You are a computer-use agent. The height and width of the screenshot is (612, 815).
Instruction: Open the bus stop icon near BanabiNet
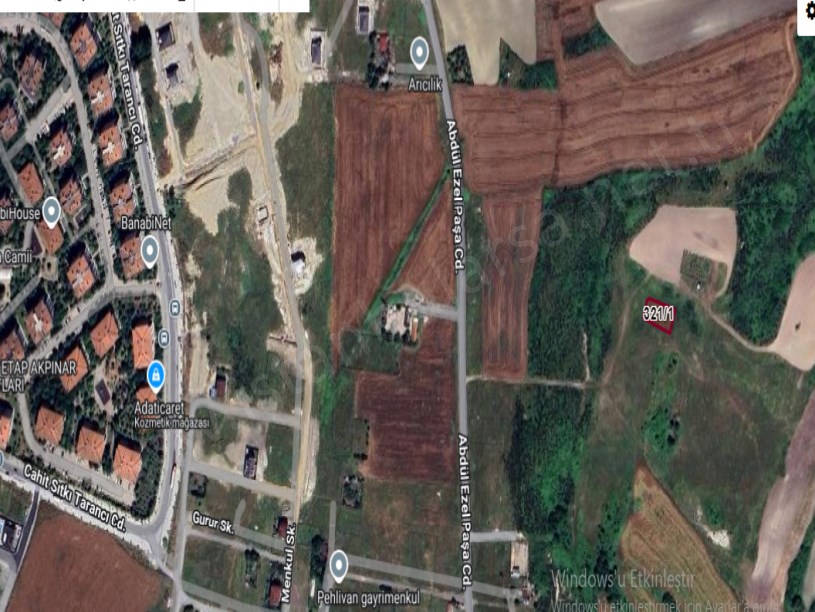176,307
